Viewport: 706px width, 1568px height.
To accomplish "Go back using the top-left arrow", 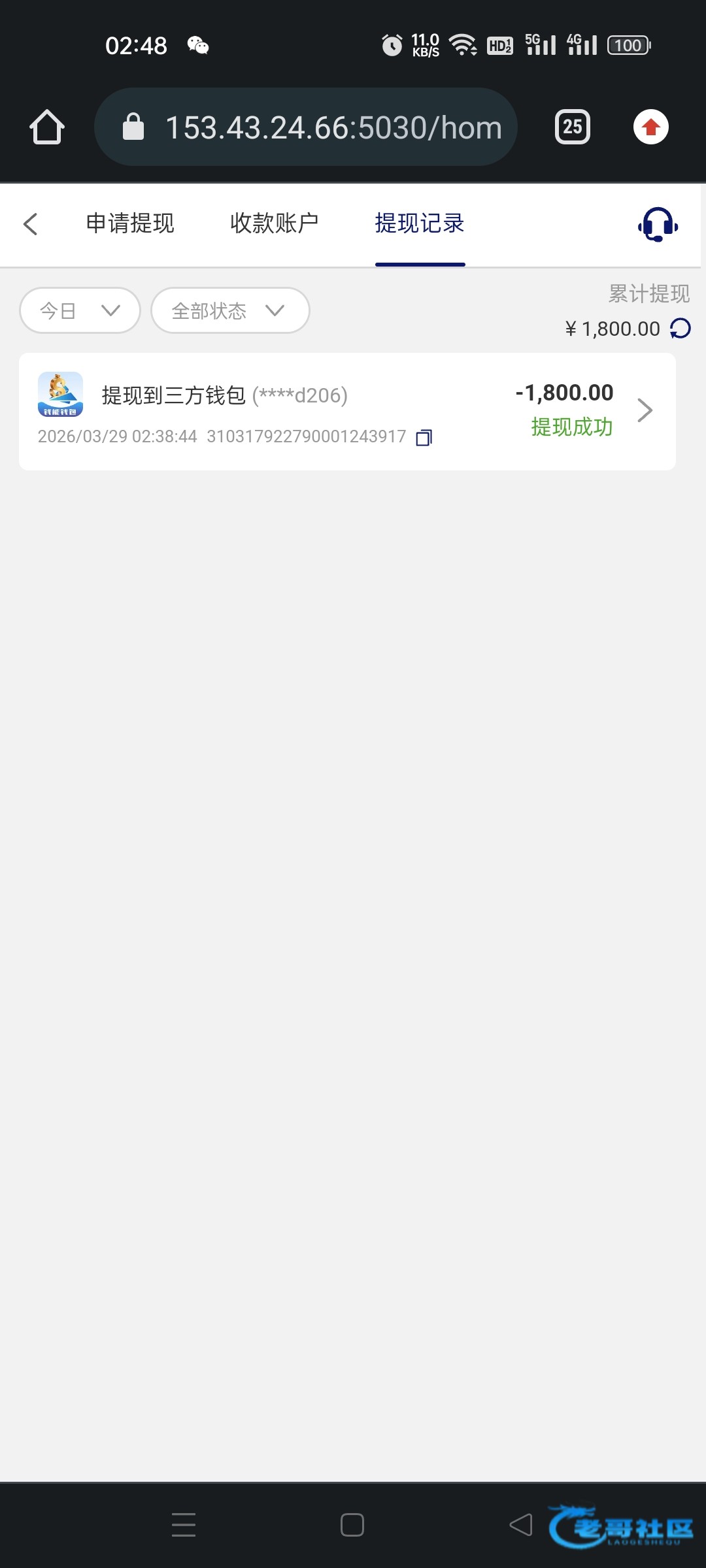I will (x=31, y=224).
